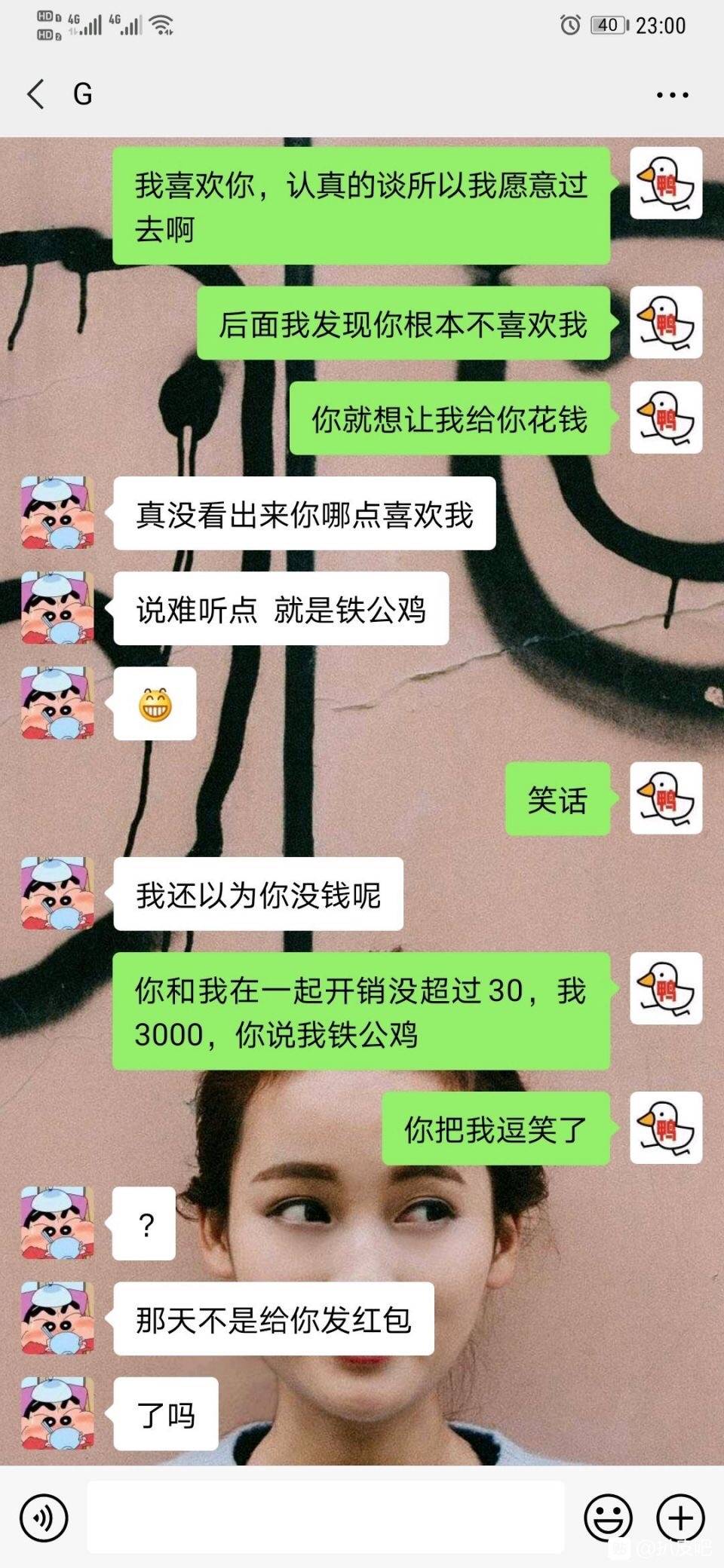
Task: Open the three-dot chat options menu
Action: pos(672,95)
